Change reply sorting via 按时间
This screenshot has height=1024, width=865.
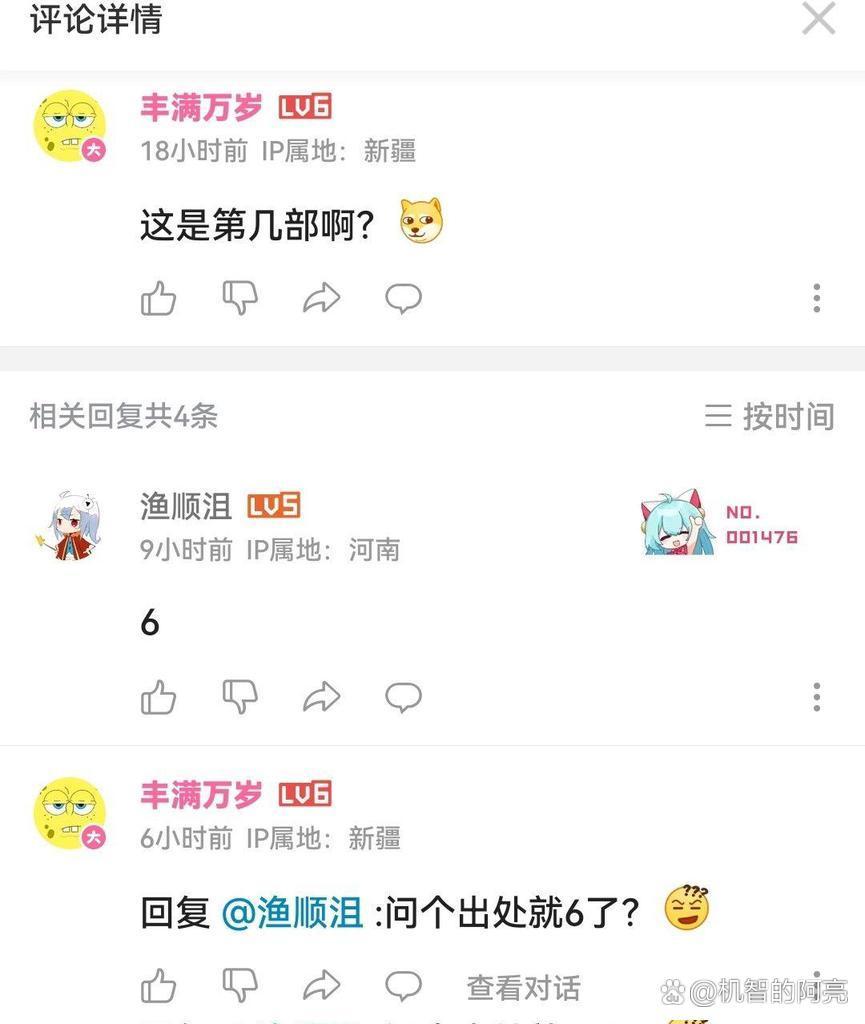(769, 416)
